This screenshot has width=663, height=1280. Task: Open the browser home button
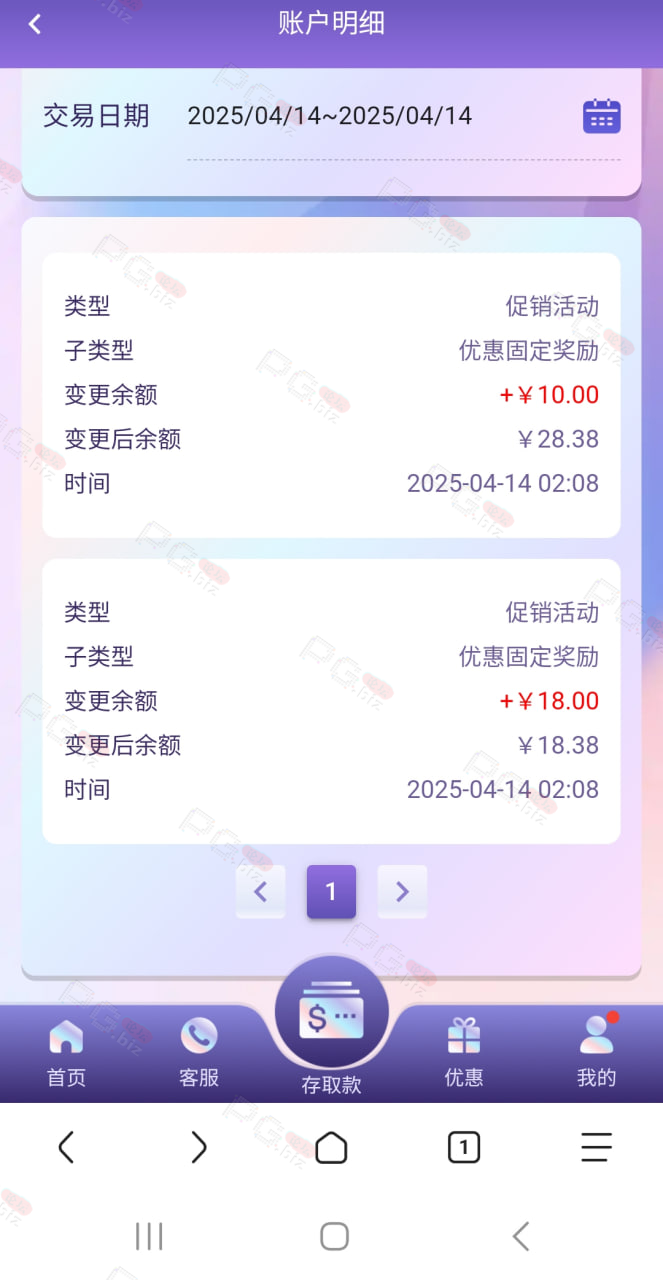[x=331, y=1147]
